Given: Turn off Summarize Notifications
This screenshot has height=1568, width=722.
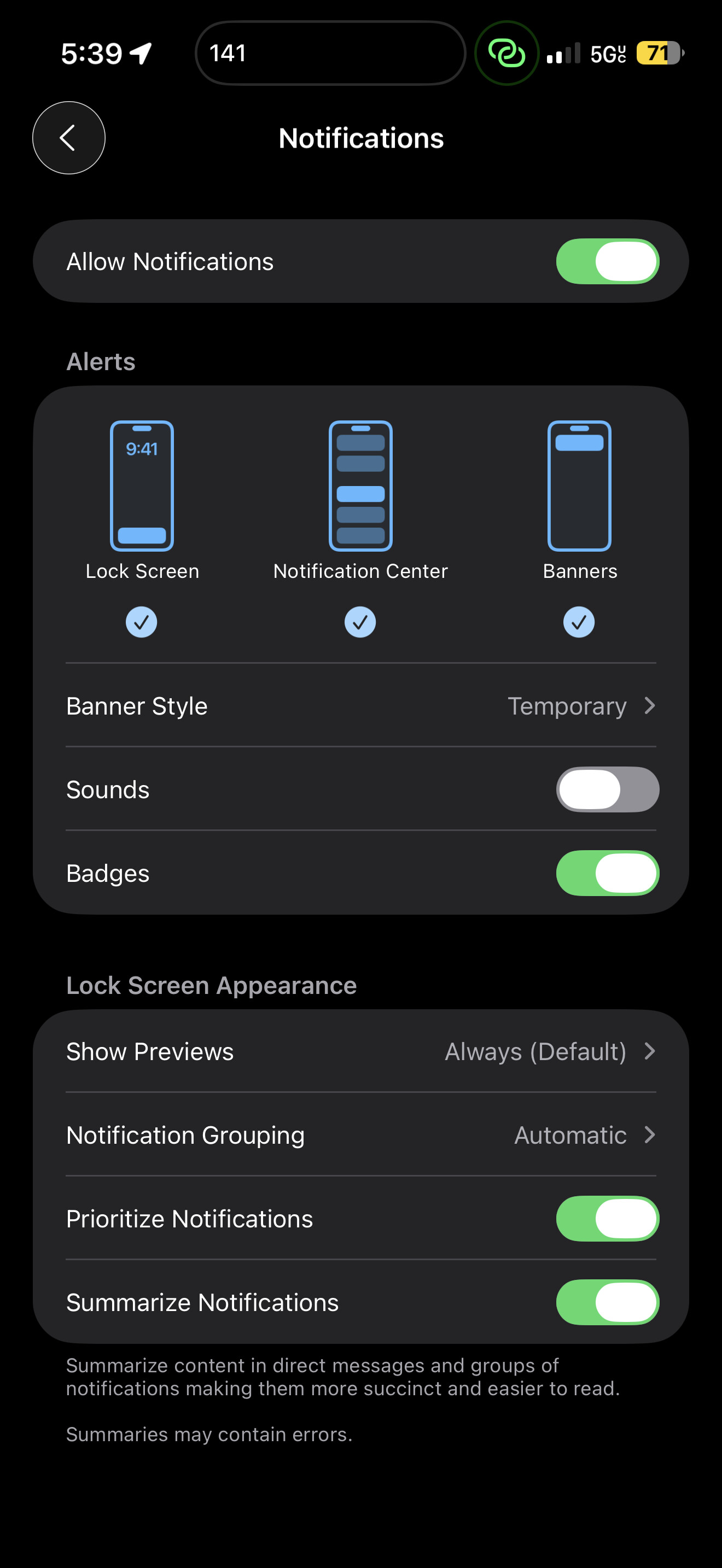Looking at the screenshot, I should (607, 1302).
